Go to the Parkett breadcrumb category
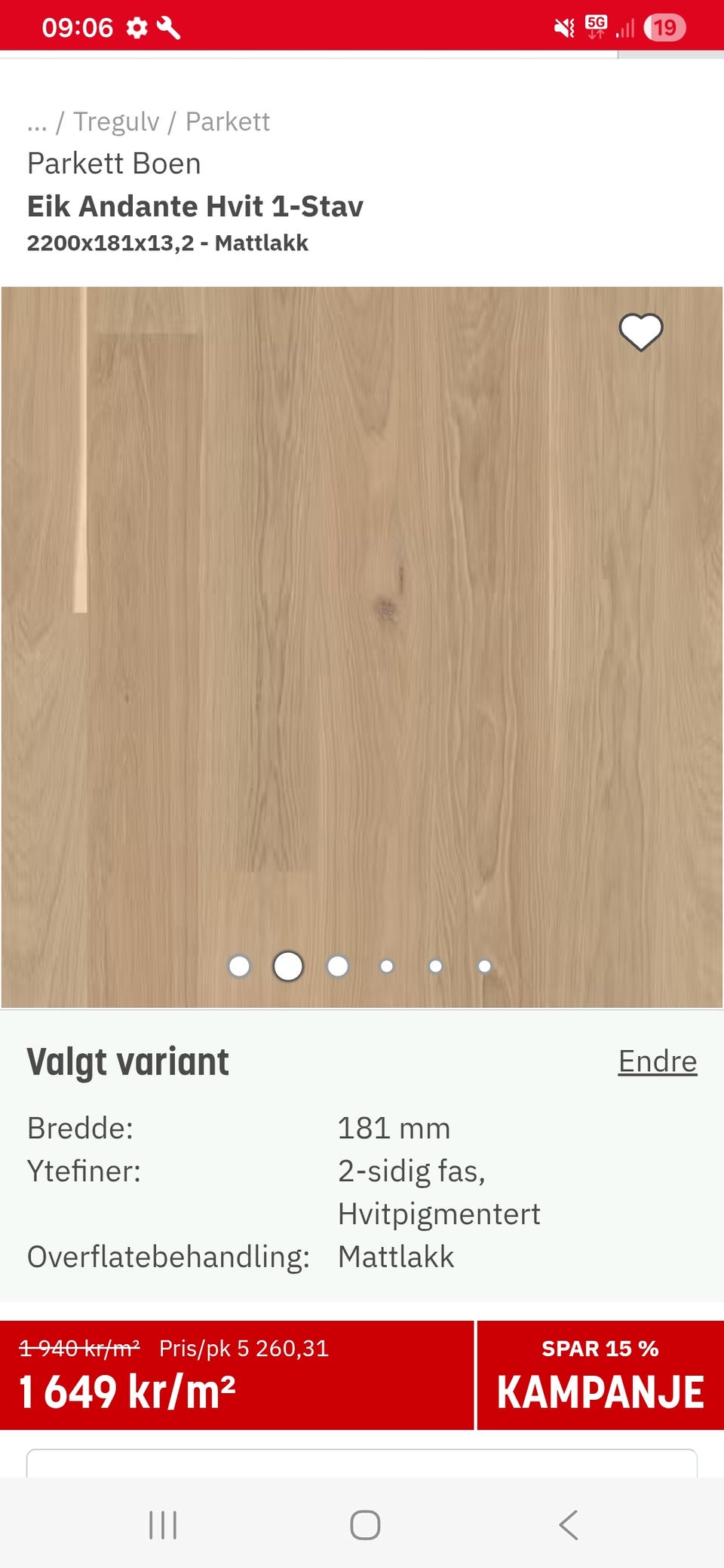Image resolution: width=724 pixels, height=1568 pixels. point(228,121)
